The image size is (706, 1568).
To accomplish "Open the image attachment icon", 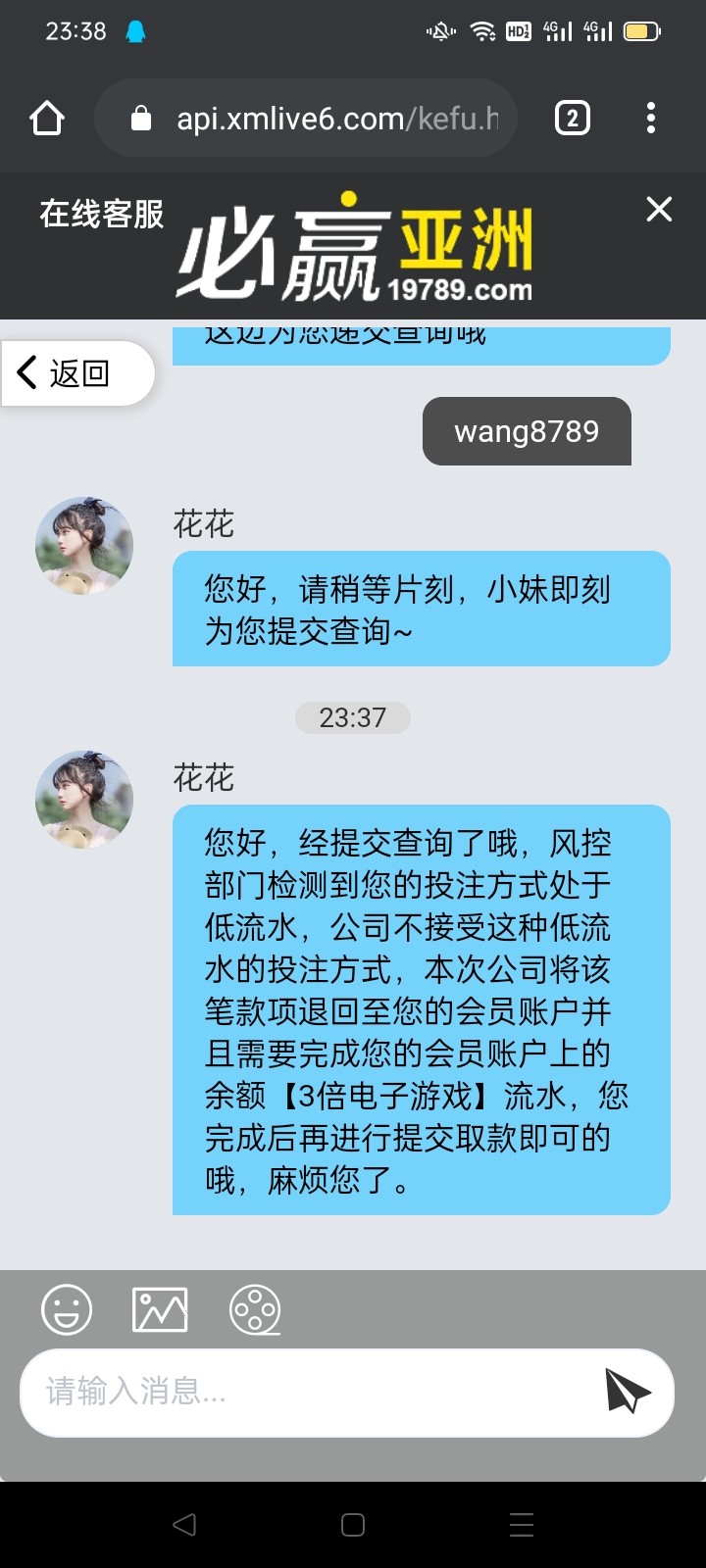I will (x=159, y=1308).
